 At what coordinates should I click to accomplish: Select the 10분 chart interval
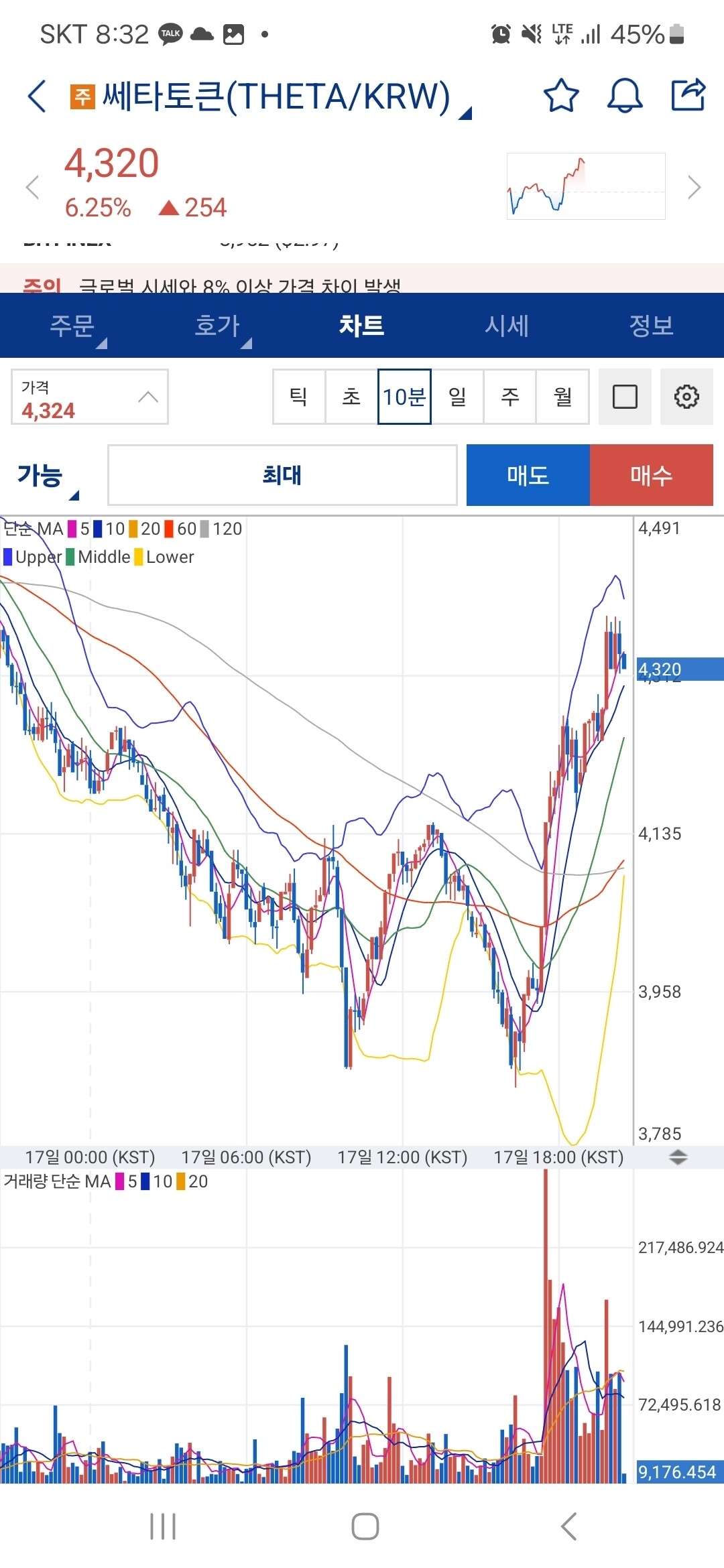[x=404, y=397]
